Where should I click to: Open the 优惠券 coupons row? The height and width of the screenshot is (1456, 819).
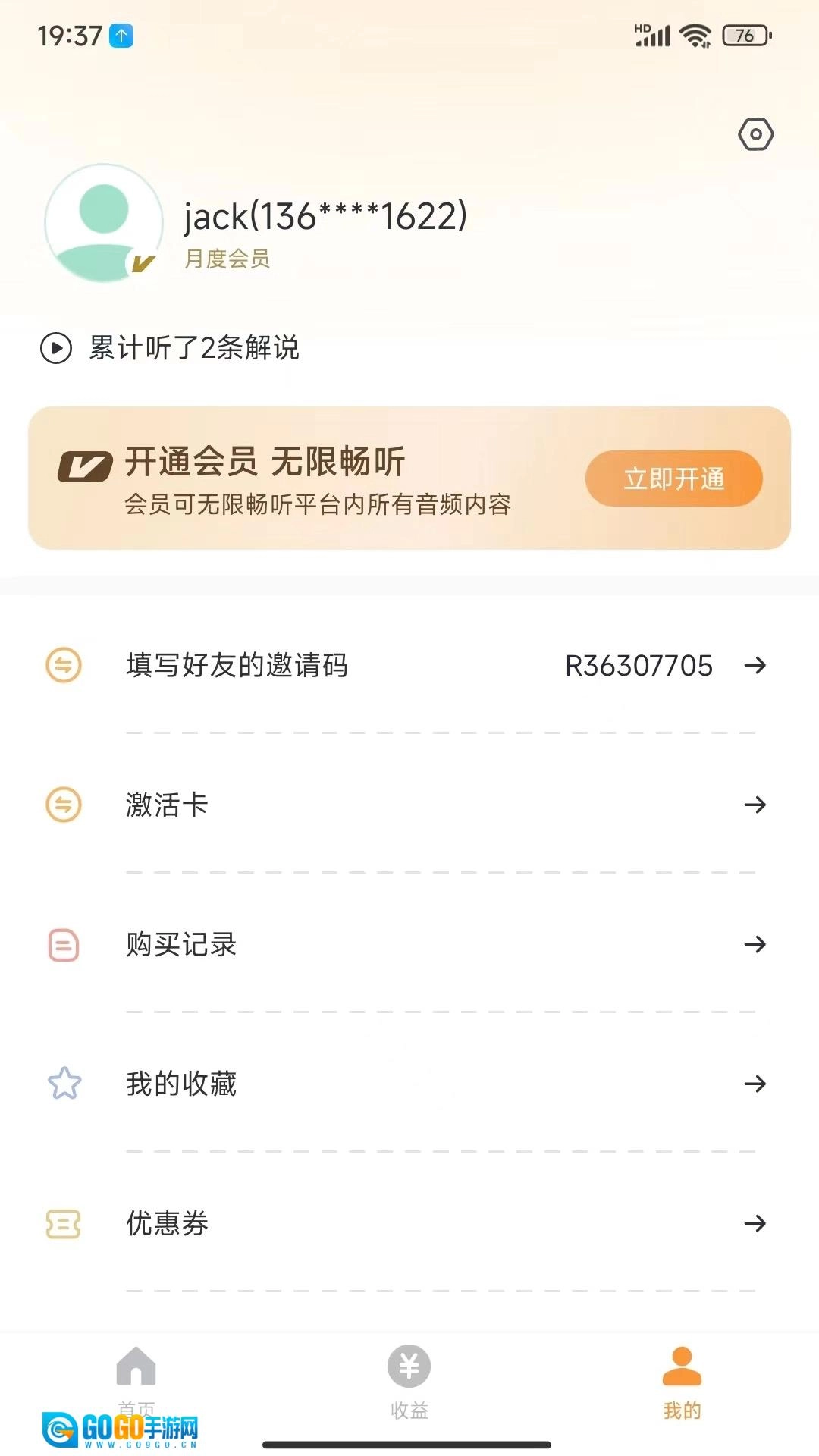pos(409,1223)
